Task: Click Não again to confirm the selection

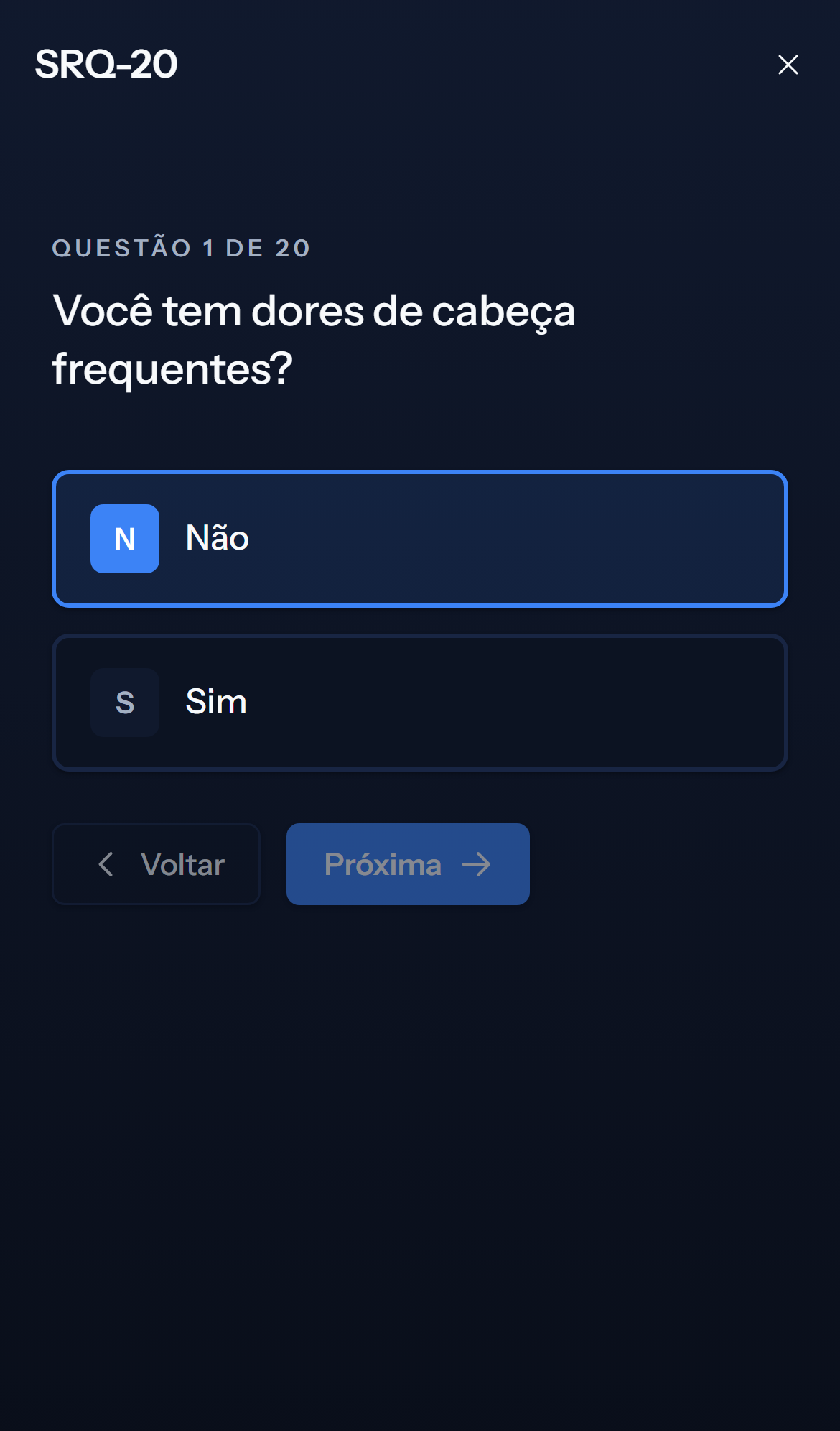Action: coord(419,537)
